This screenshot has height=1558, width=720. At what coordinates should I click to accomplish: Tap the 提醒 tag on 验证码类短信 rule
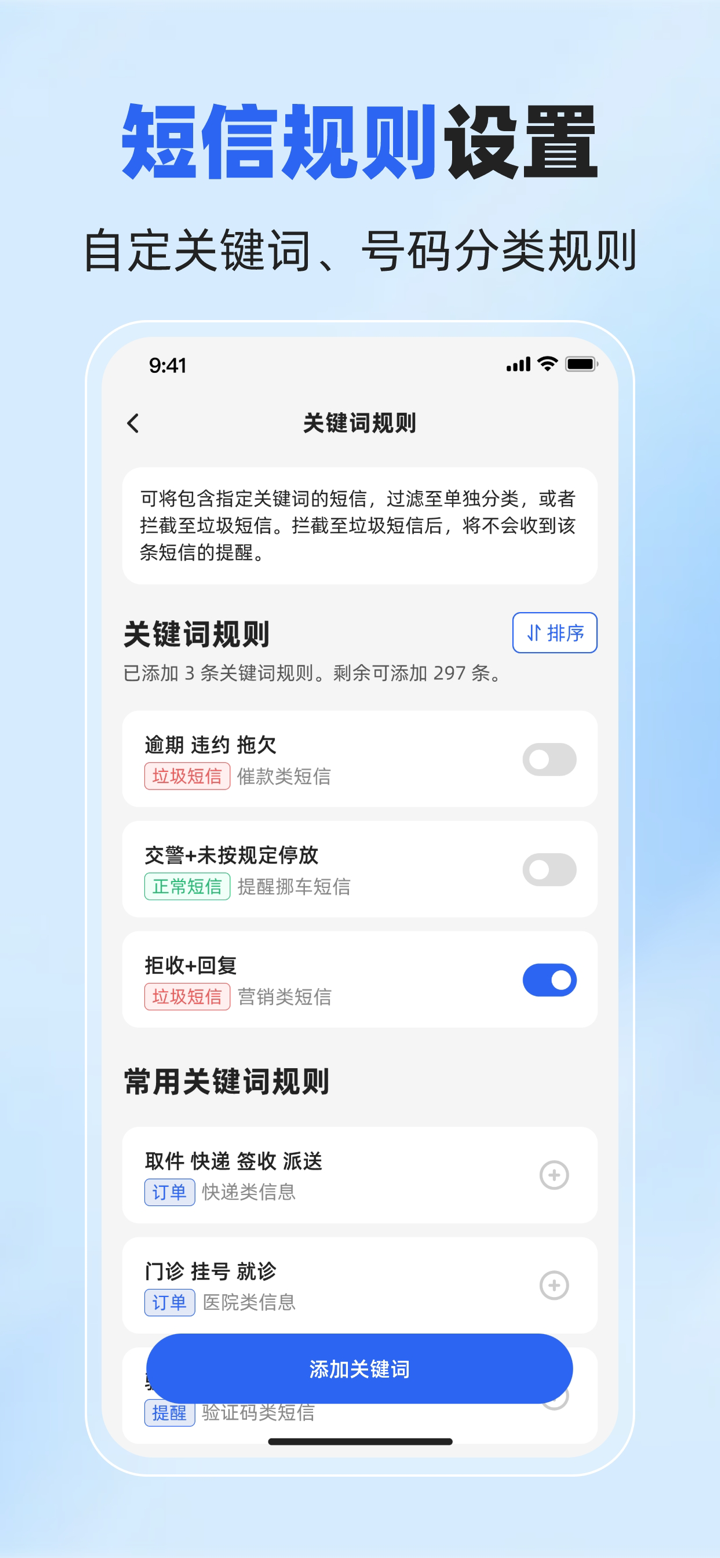[x=169, y=1413]
